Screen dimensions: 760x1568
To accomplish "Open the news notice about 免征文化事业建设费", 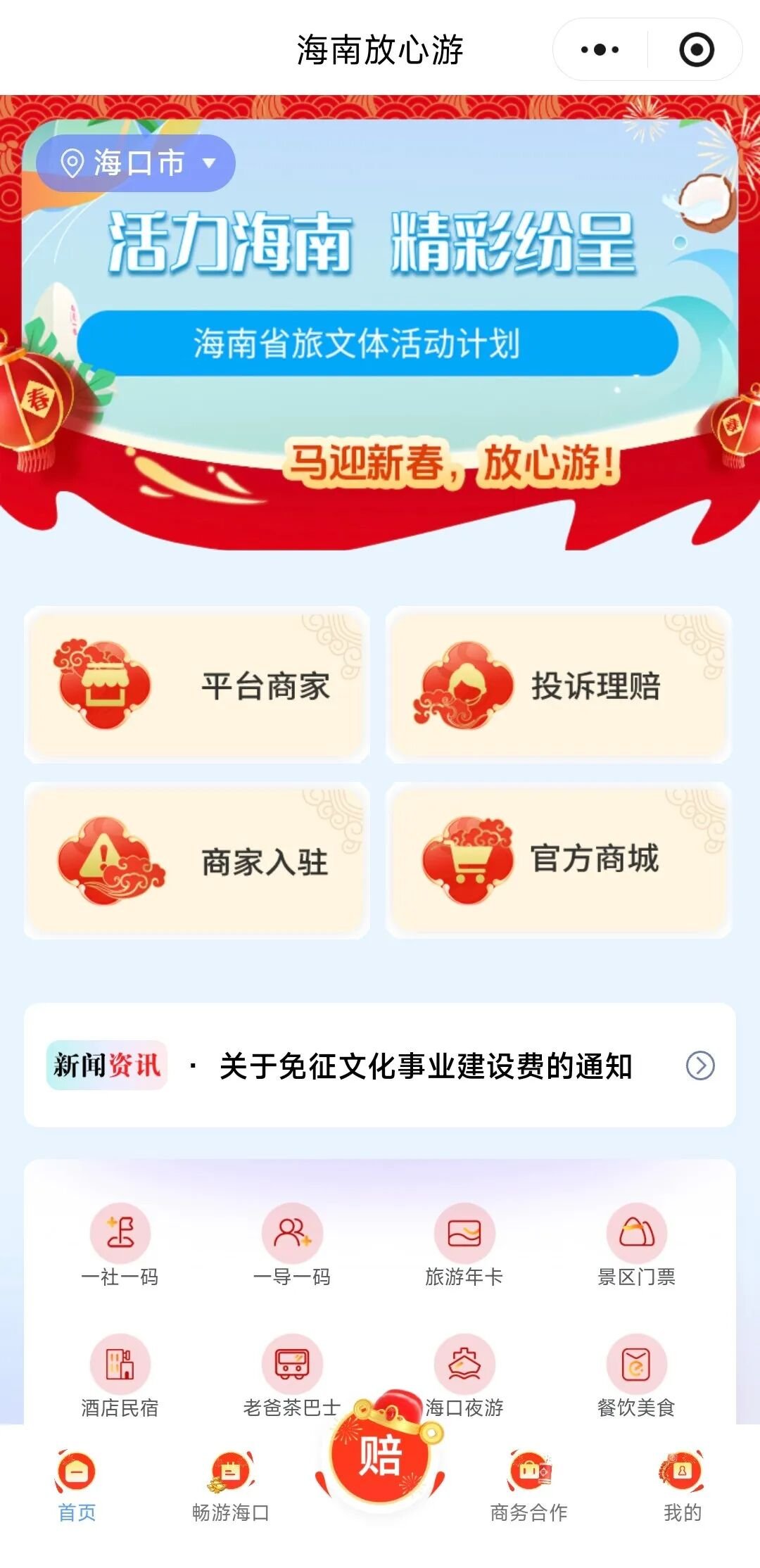I will (x=425, y=1066).
